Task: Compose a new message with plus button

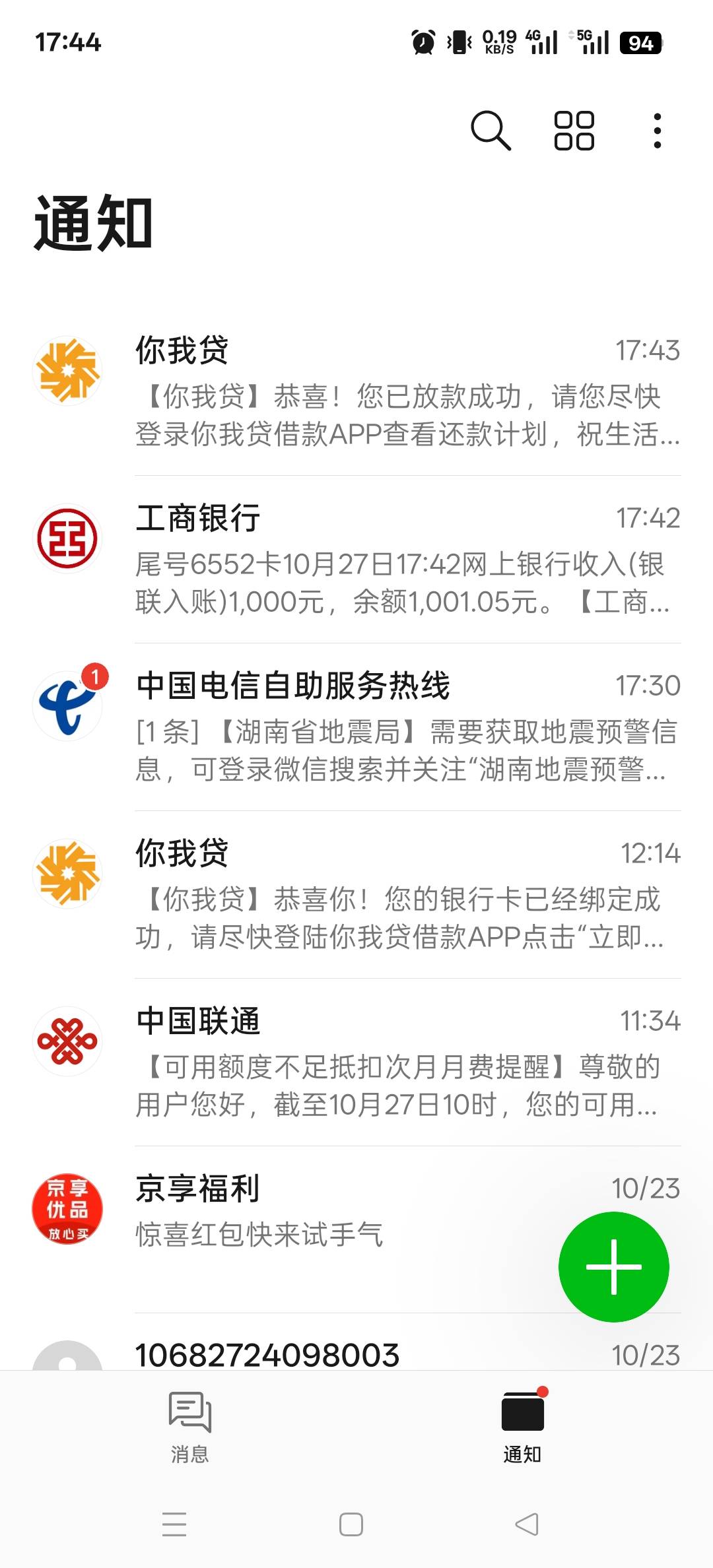Action: [x=613, y=1266]
